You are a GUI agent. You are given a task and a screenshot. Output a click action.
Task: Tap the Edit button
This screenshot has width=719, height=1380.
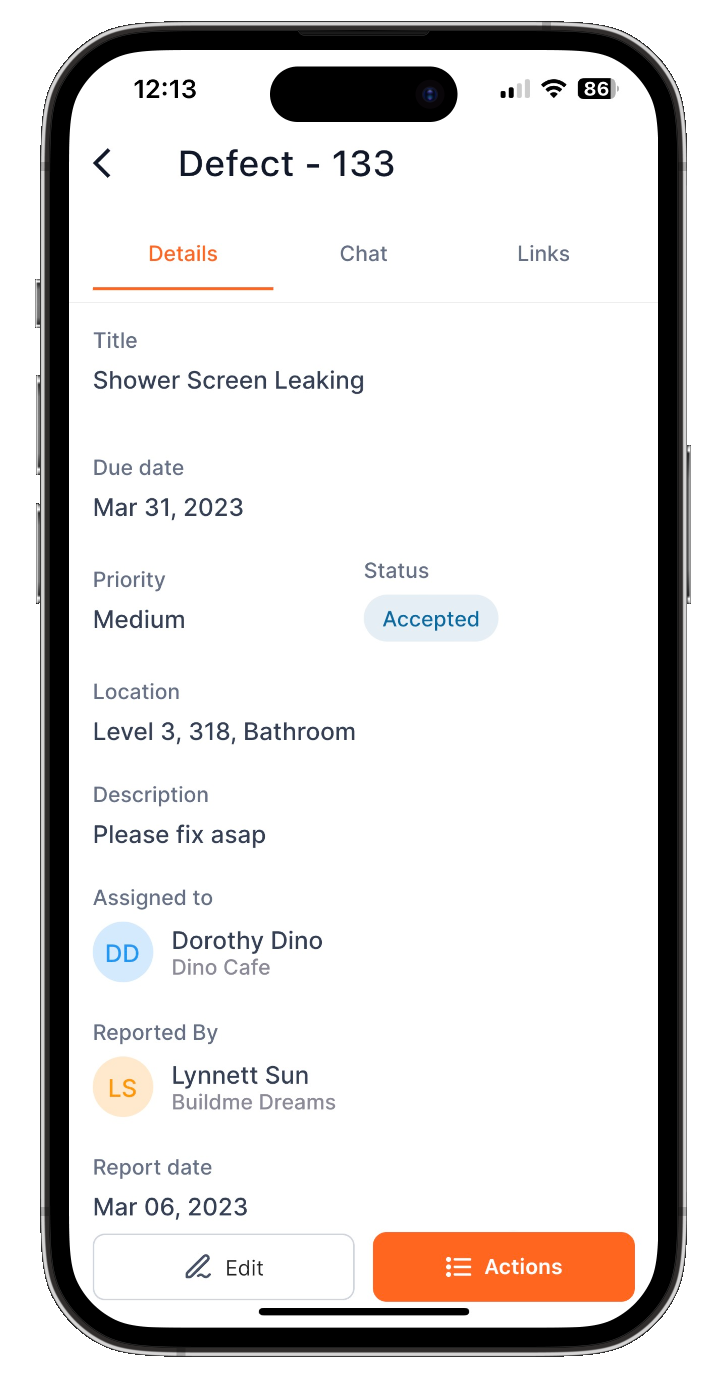point(224,1267)
